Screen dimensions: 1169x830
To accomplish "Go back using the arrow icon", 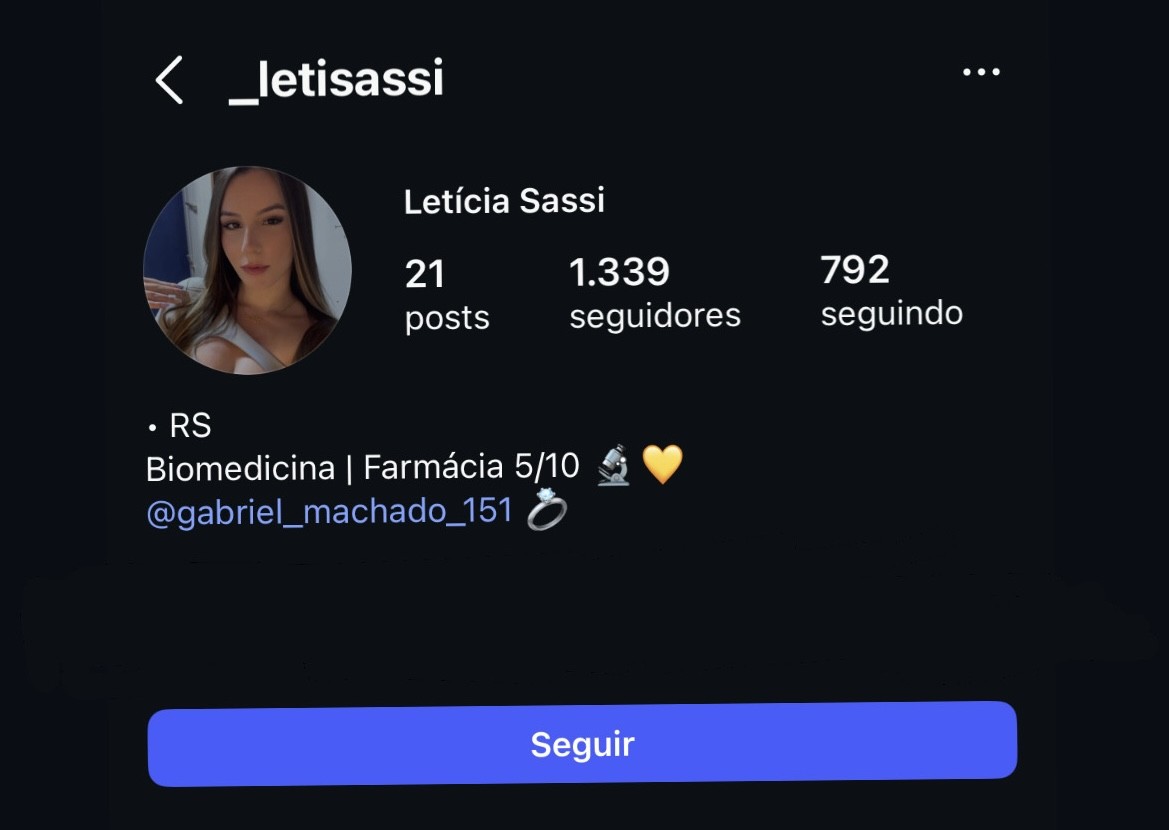I will (169, 80).
